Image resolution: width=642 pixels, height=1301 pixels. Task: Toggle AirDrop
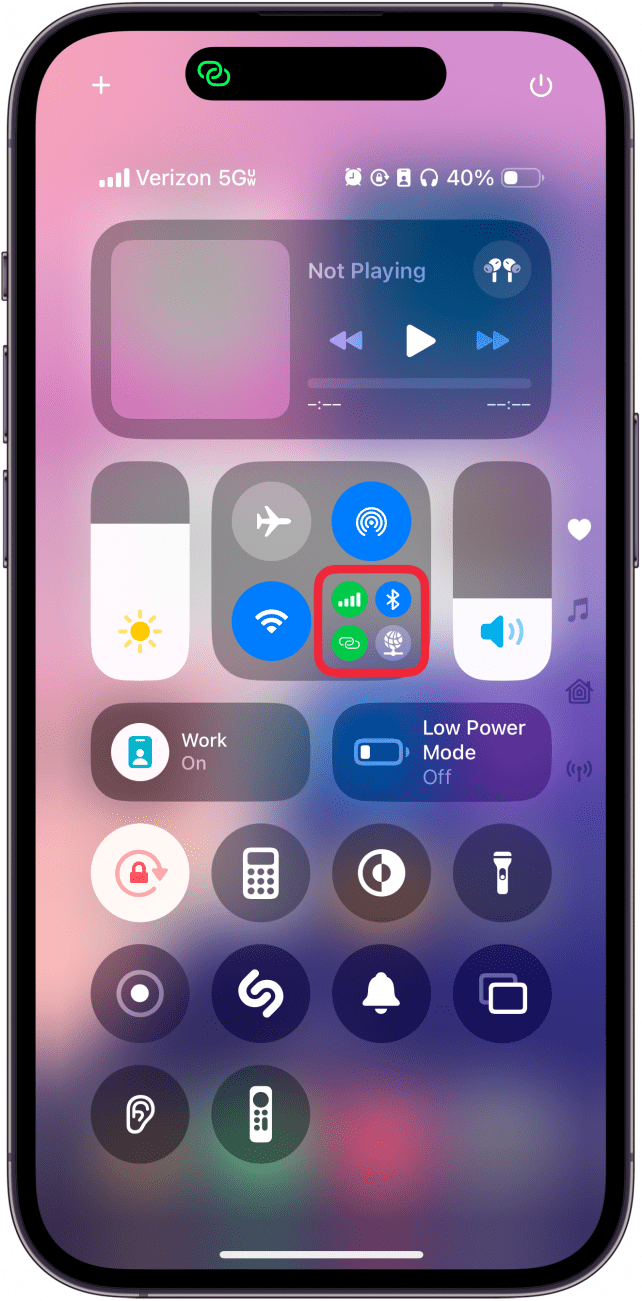pos(371,521)
